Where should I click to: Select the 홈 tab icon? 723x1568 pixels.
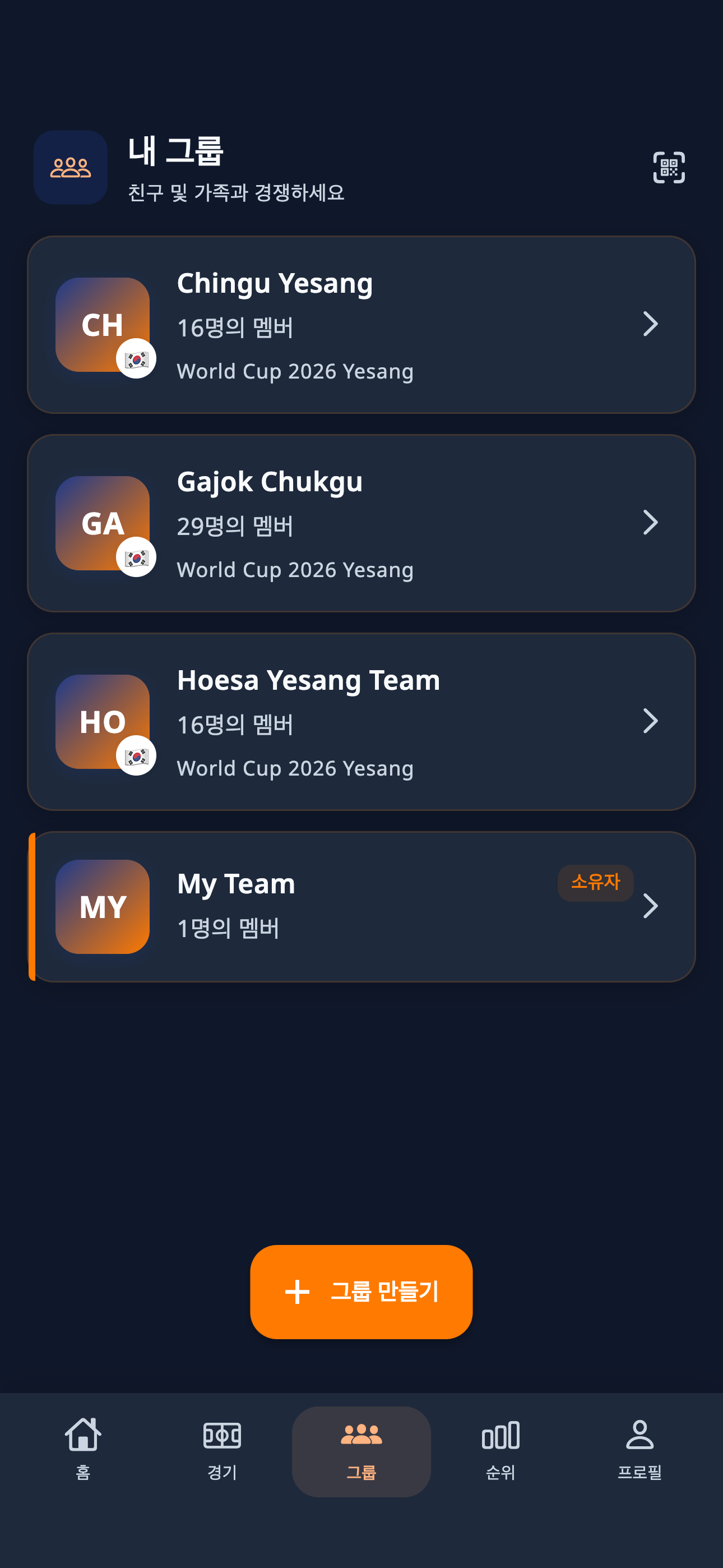point(83,1435)
